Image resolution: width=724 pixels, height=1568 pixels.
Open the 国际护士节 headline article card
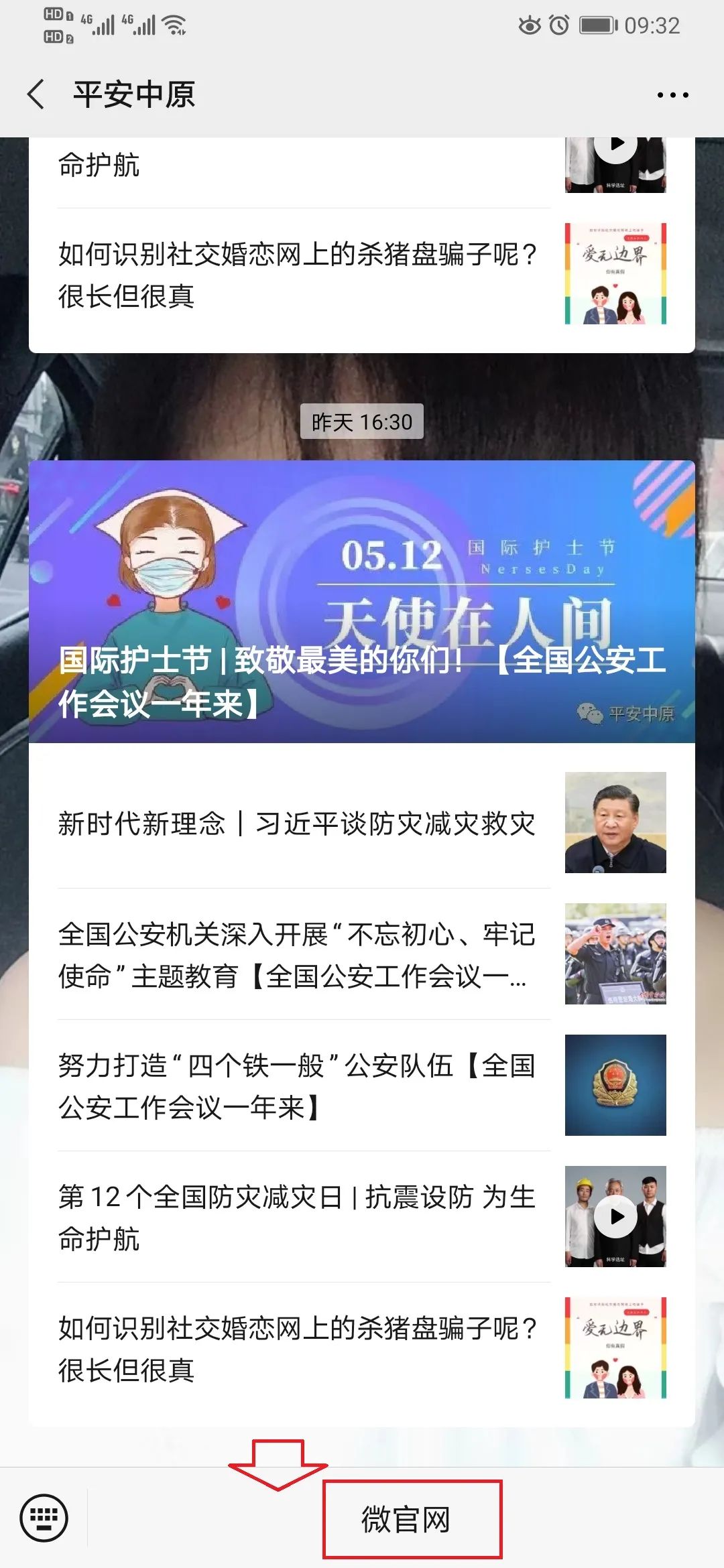pyautogui.click(x=362, y=601)
